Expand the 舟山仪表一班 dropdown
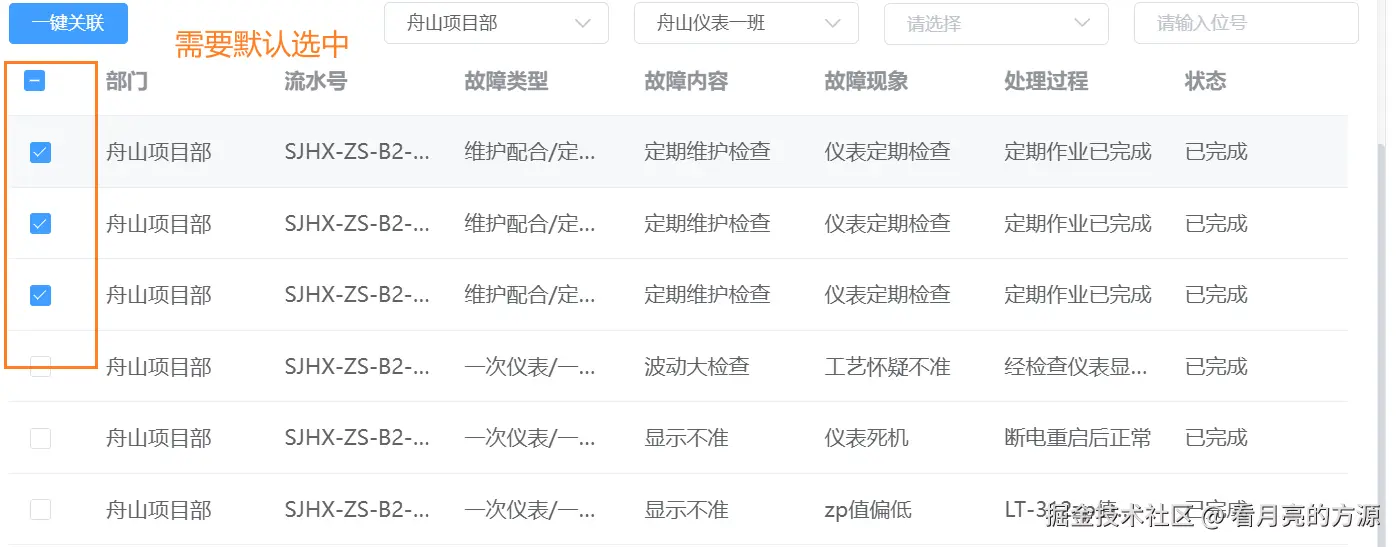The image size is (1398, 547). click(746, 23)
